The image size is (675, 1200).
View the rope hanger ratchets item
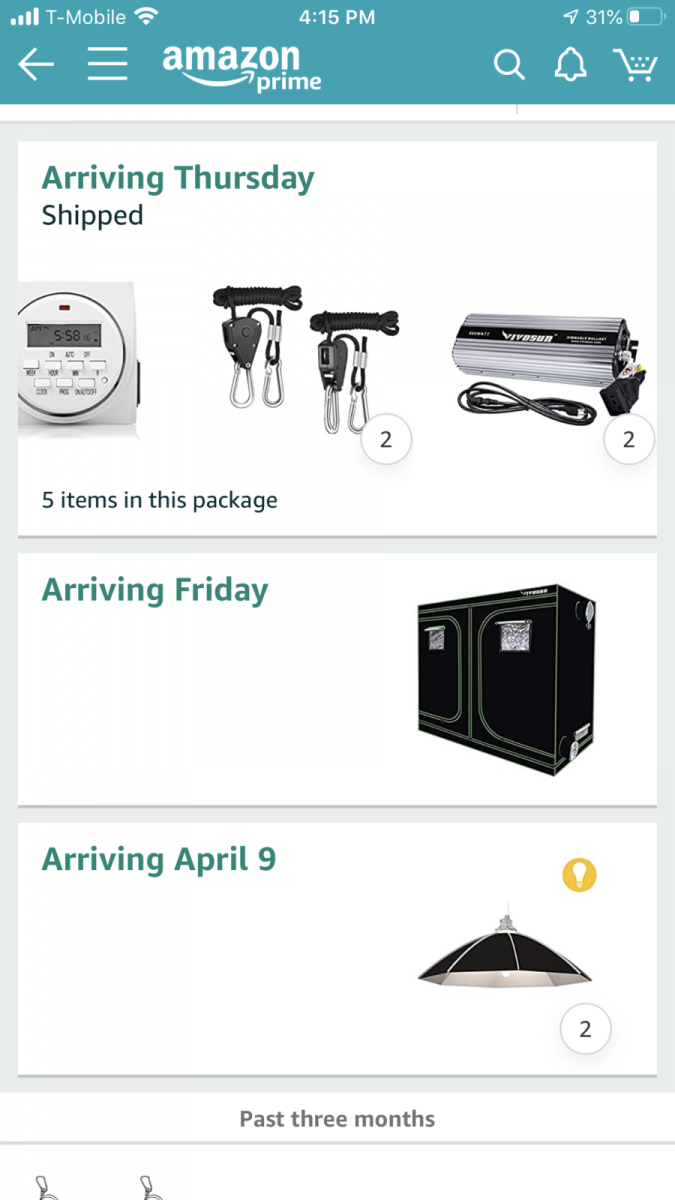coord(305,362)
